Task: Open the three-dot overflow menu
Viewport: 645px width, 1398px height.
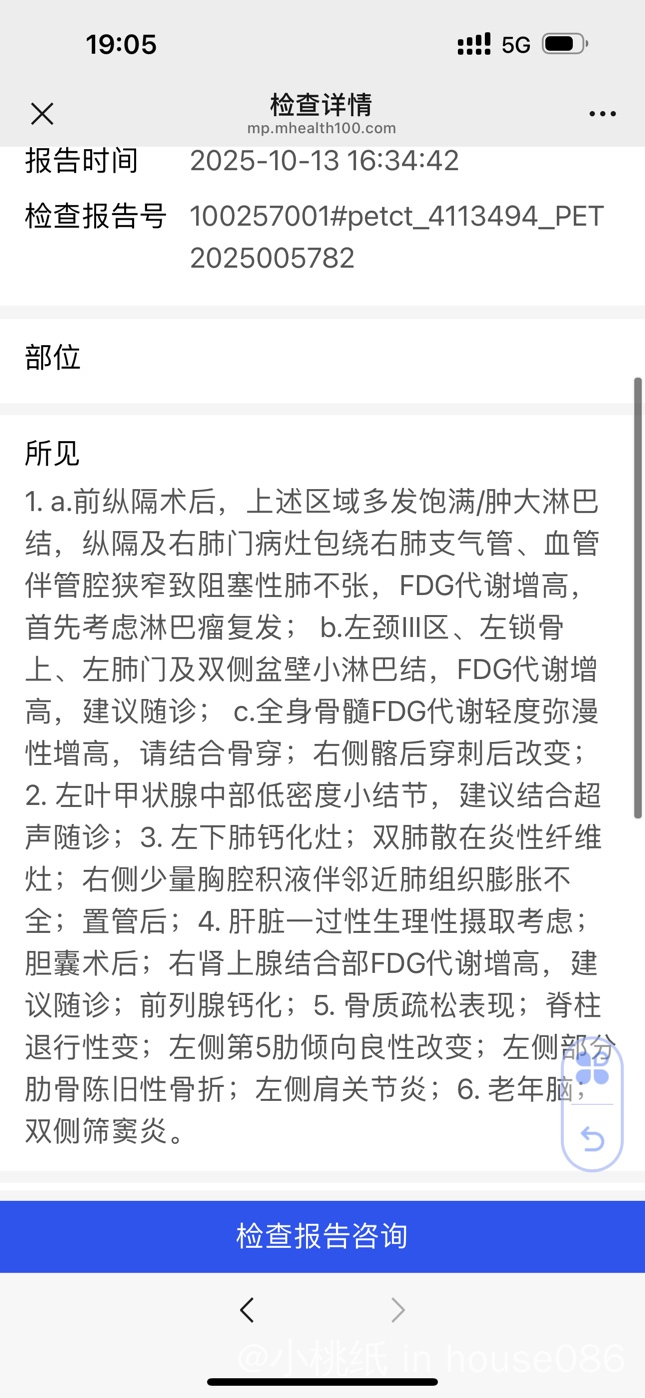Action: coord(602,114)
